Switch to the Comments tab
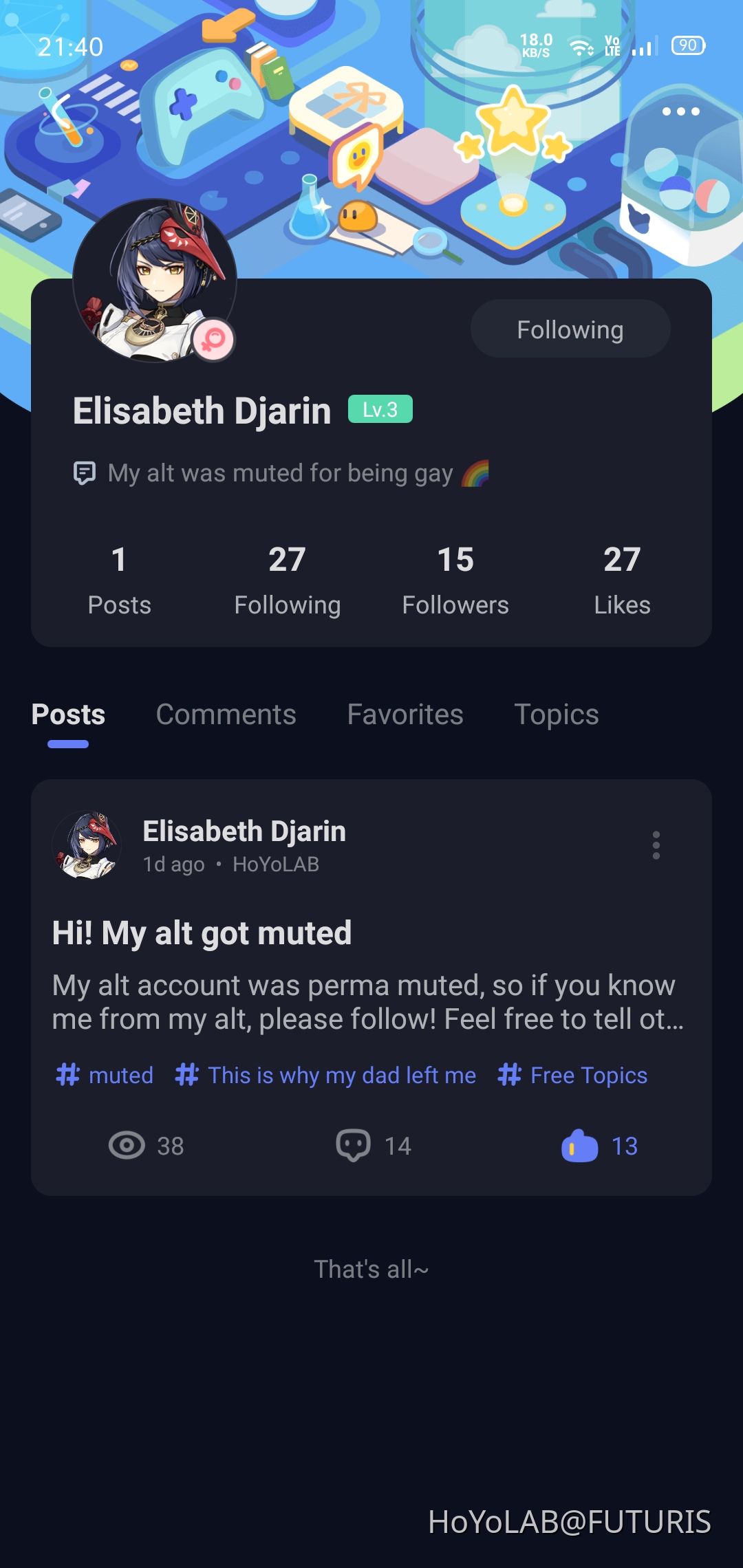Image resolution: width=743 pixels, height=1568 pixels. [x=225, y=715]
